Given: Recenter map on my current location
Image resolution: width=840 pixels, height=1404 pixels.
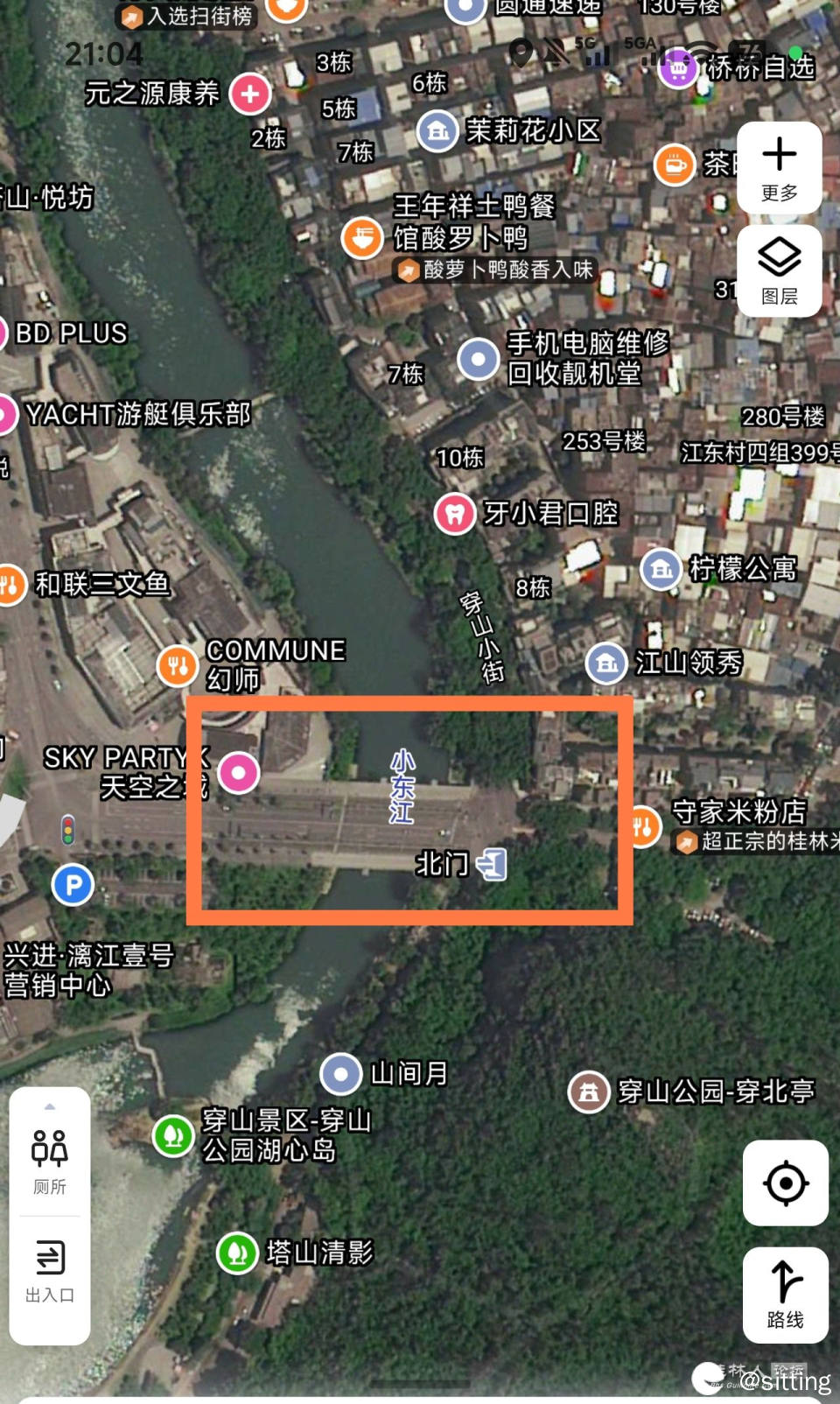Looking at the screenshot, I should (785, 1183).
